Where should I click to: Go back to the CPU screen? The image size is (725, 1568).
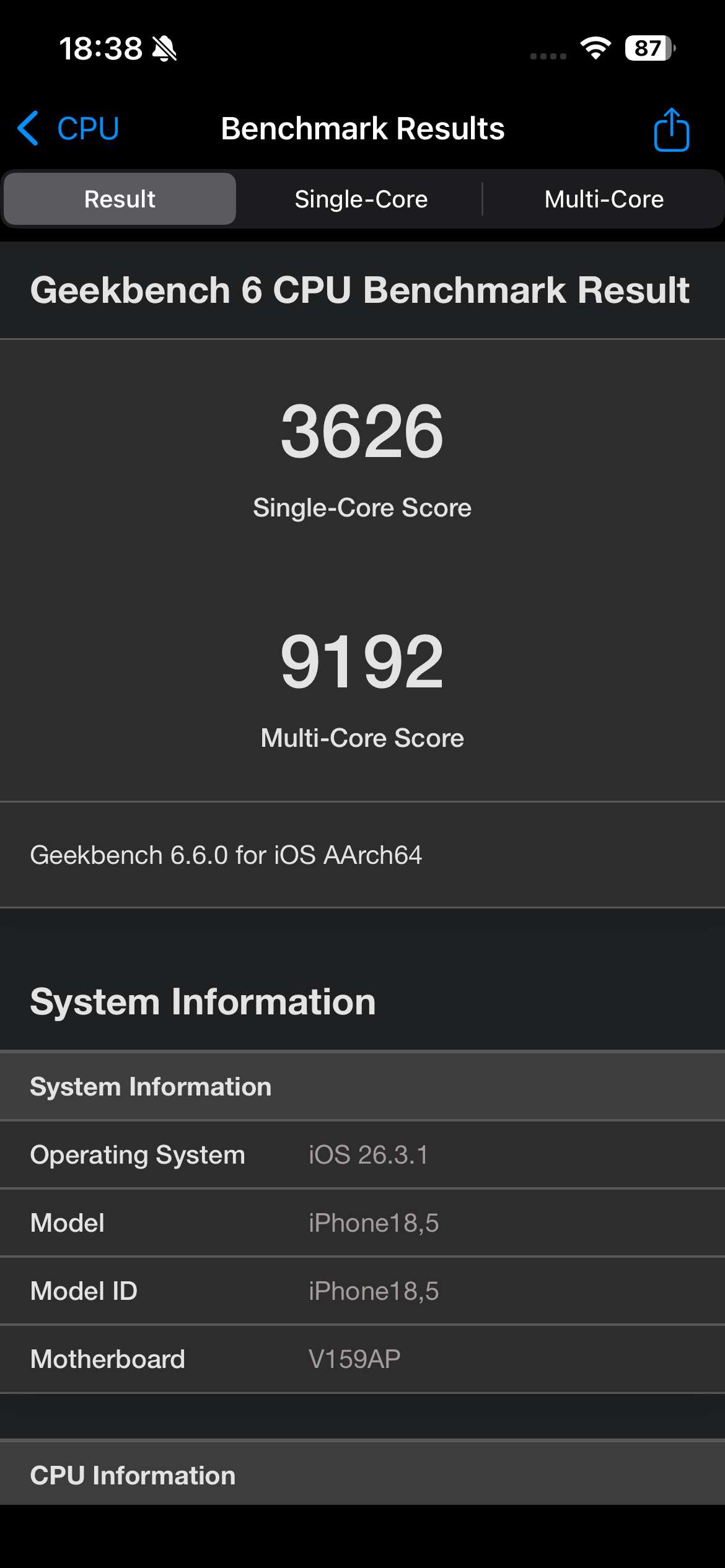[x=68, y=129]
